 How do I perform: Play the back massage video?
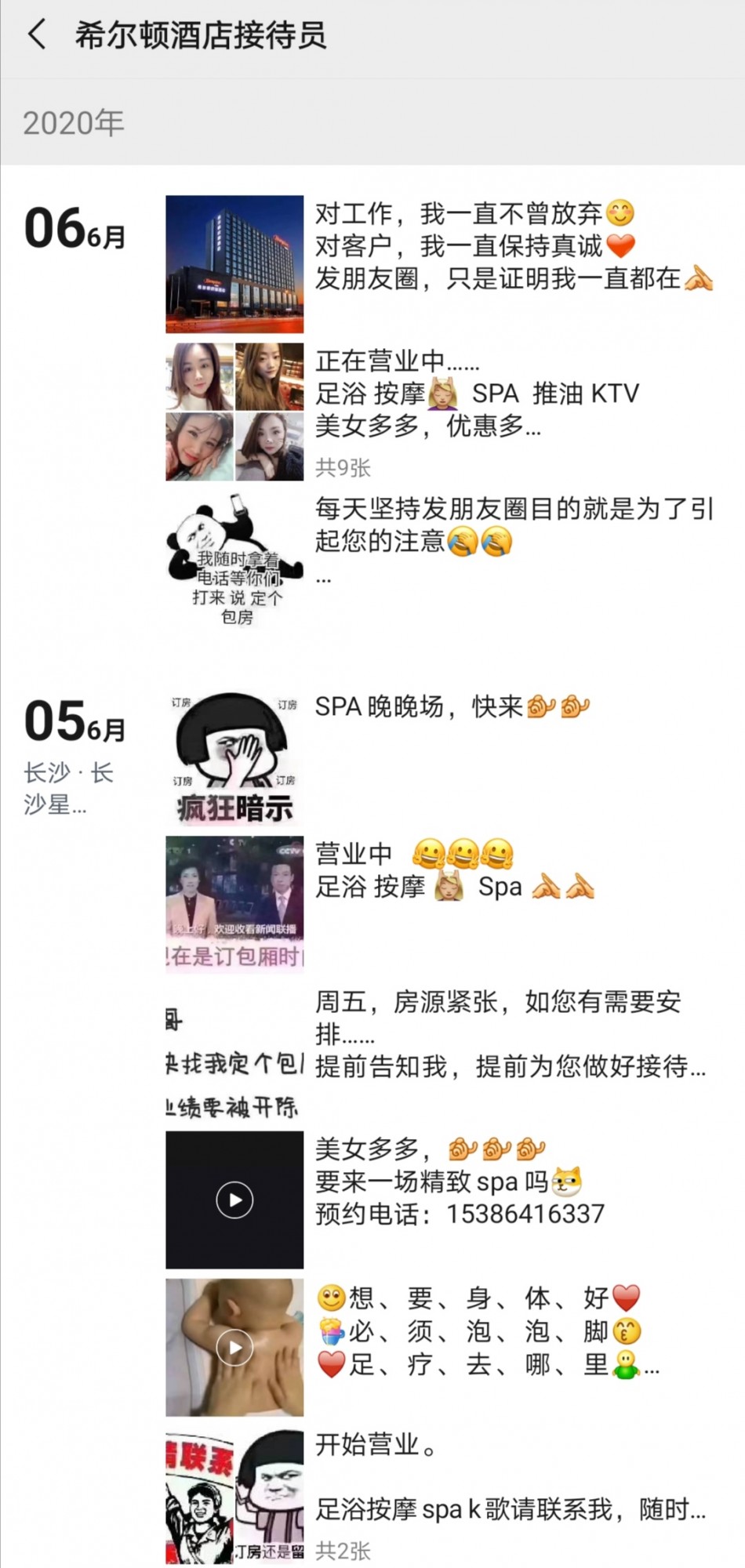click(234, 1347)
